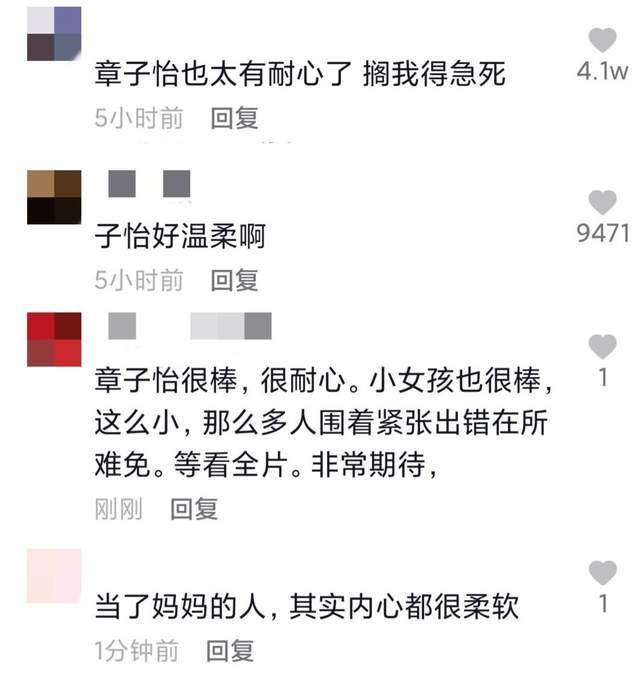Like the comment starting '章子怡很棒，很耐心'
Viewport: 640px width, 685px height.
point(602,347)
